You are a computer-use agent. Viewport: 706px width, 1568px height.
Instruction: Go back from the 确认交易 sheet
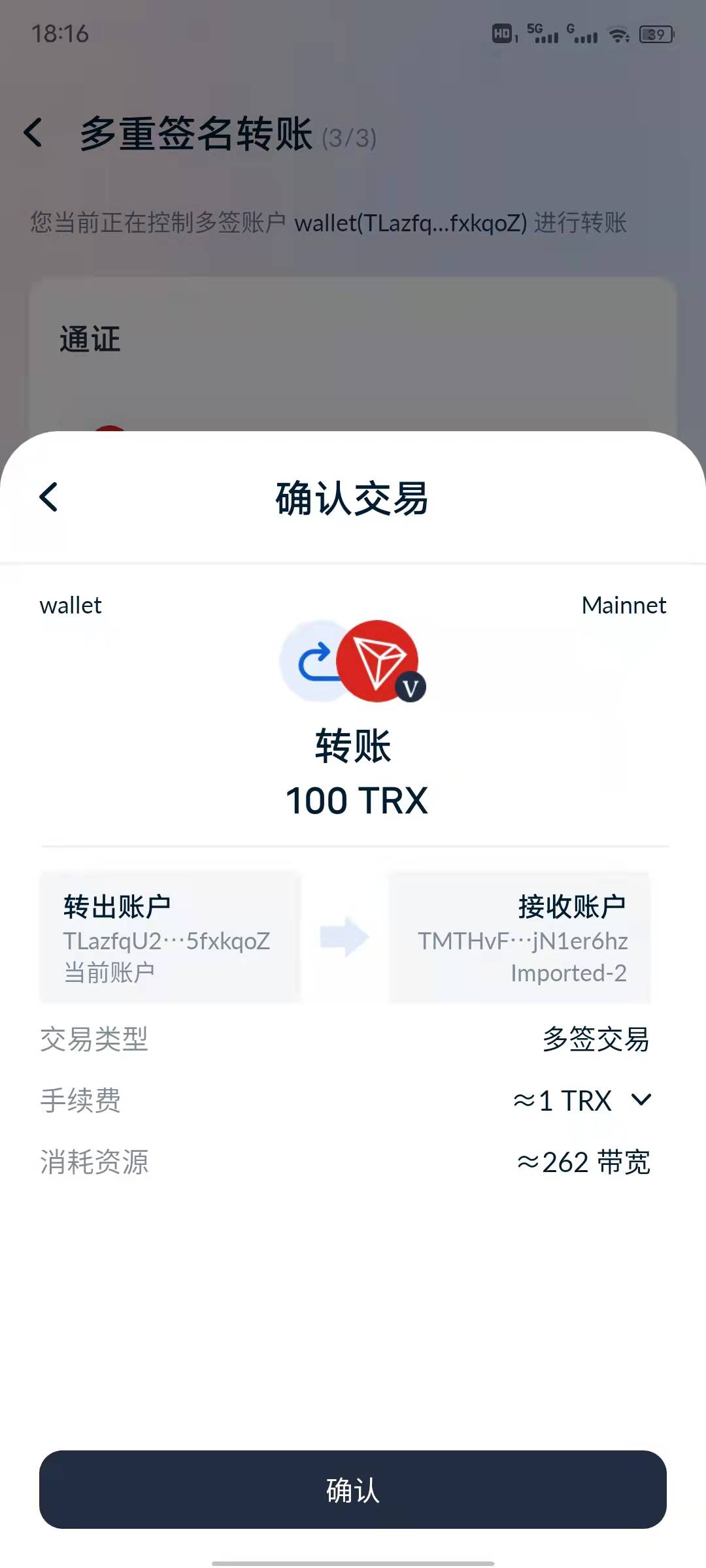point(49,497)
